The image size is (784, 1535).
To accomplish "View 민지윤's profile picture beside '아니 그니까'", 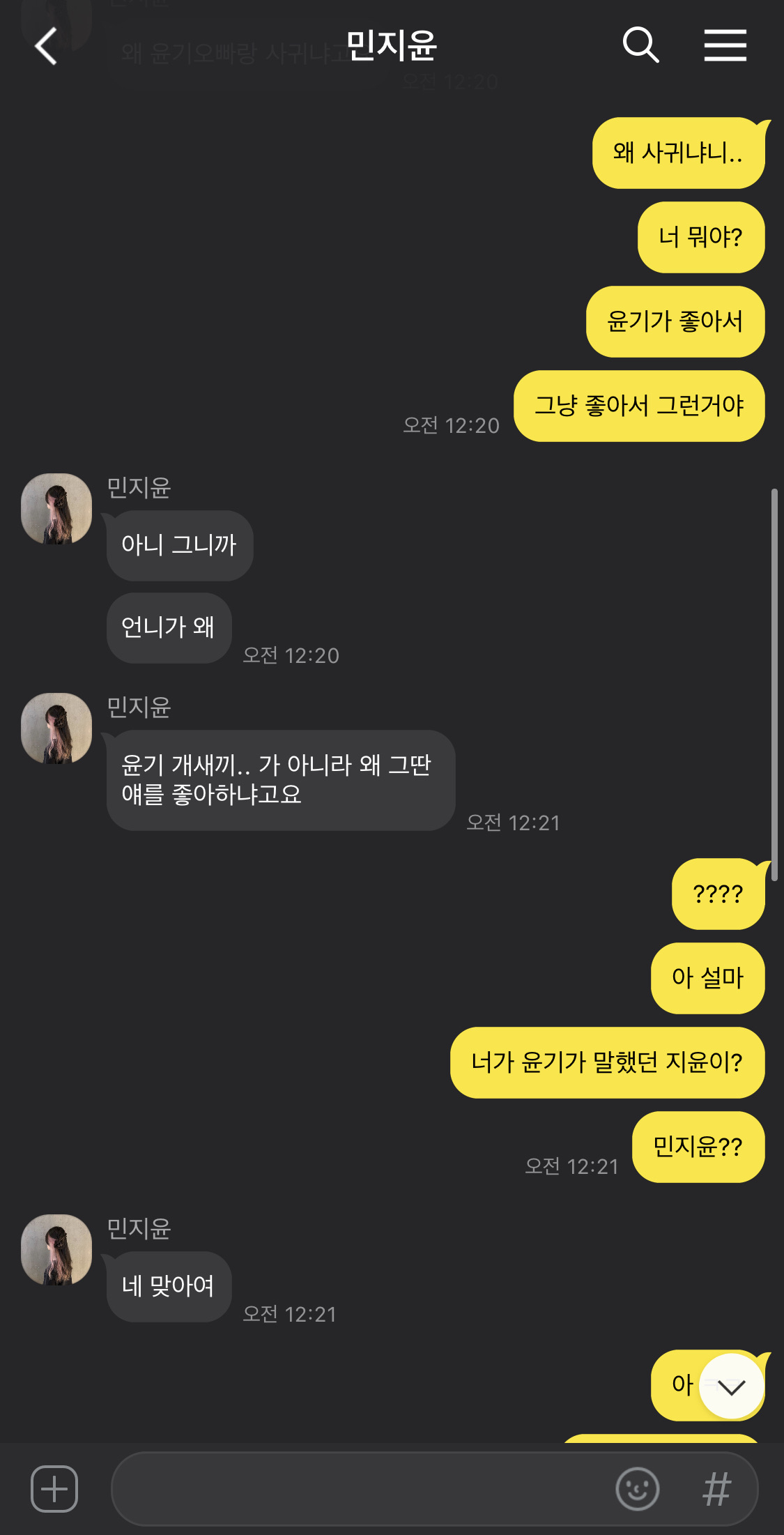I will (x=56, y=509).
